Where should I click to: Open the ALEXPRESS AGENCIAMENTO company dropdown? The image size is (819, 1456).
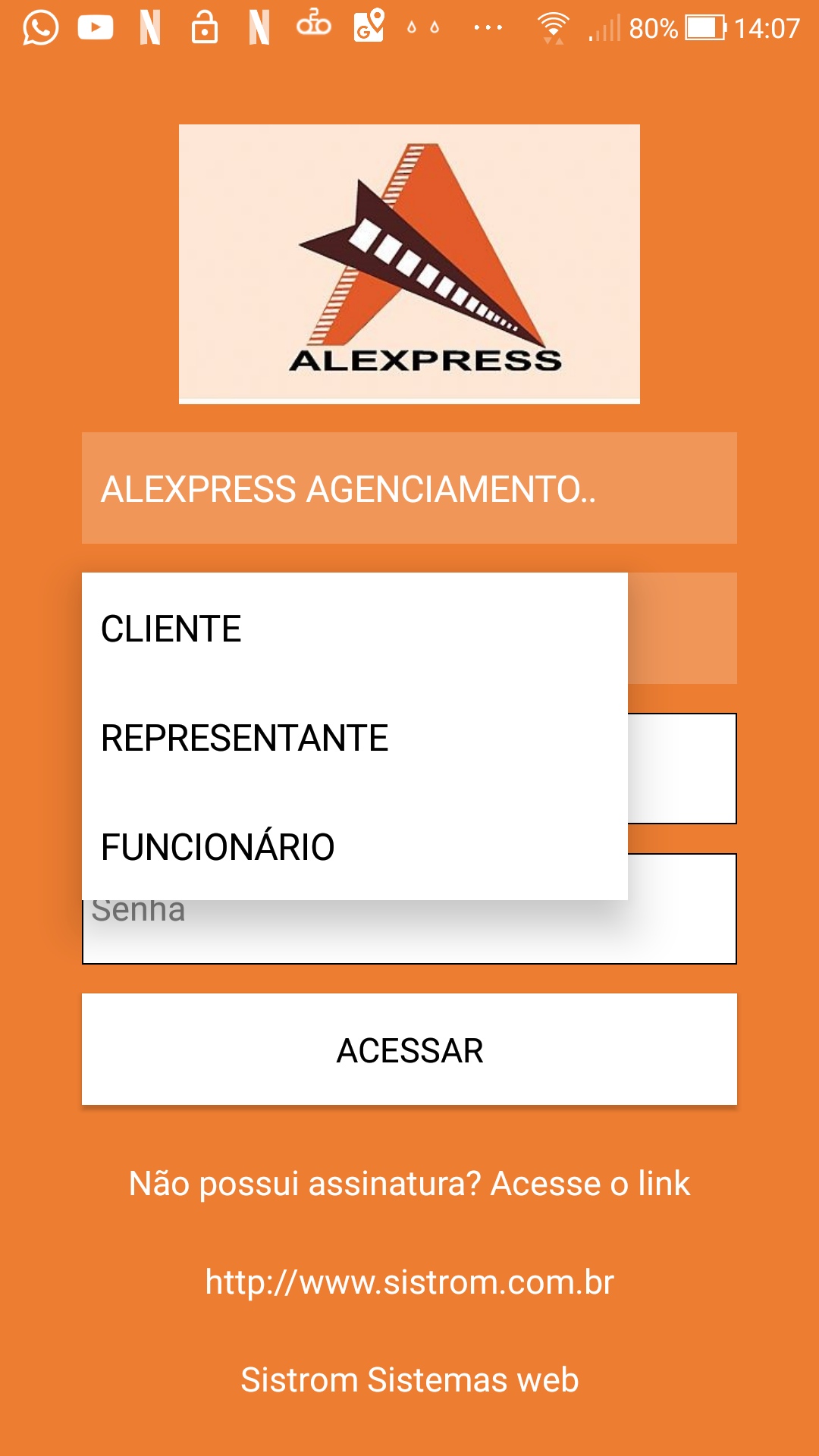pyautogui.click(x=409, y=488)
